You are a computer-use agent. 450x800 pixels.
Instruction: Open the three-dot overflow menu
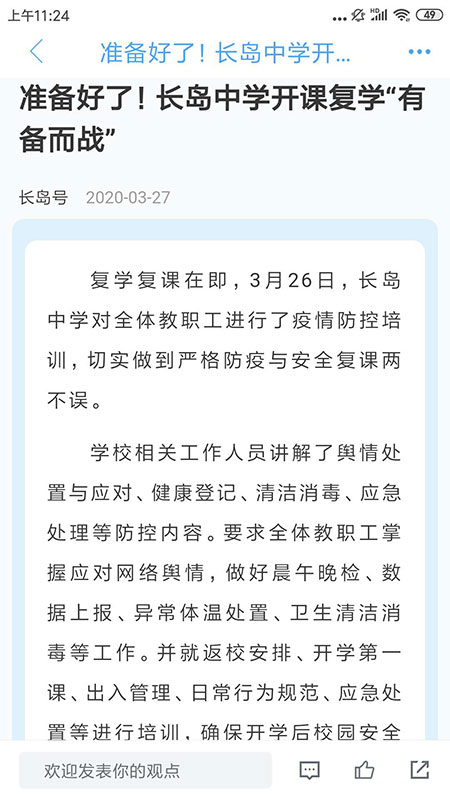click(x=419, y=52)
